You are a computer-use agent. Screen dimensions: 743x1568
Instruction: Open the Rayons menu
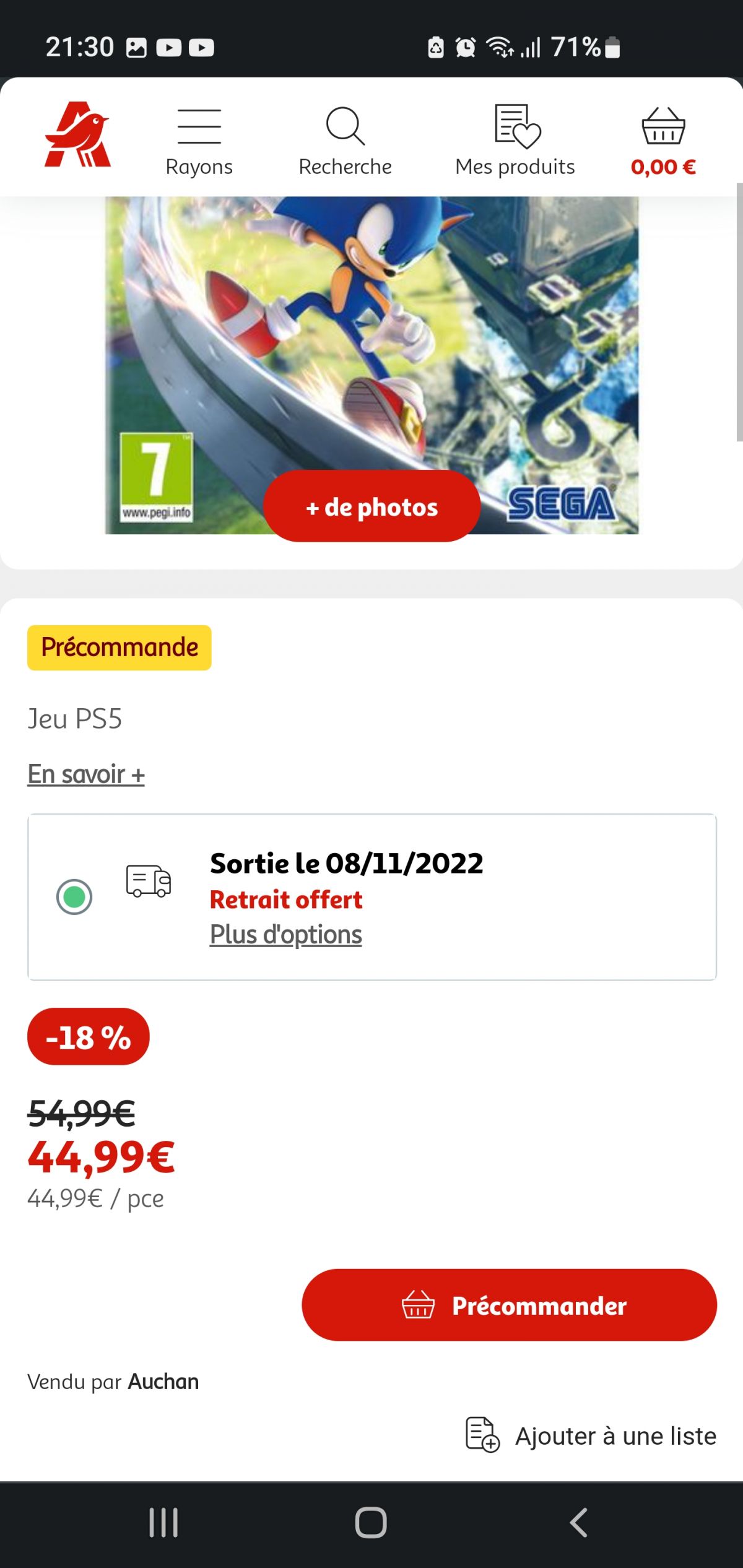tap(199, 141)
